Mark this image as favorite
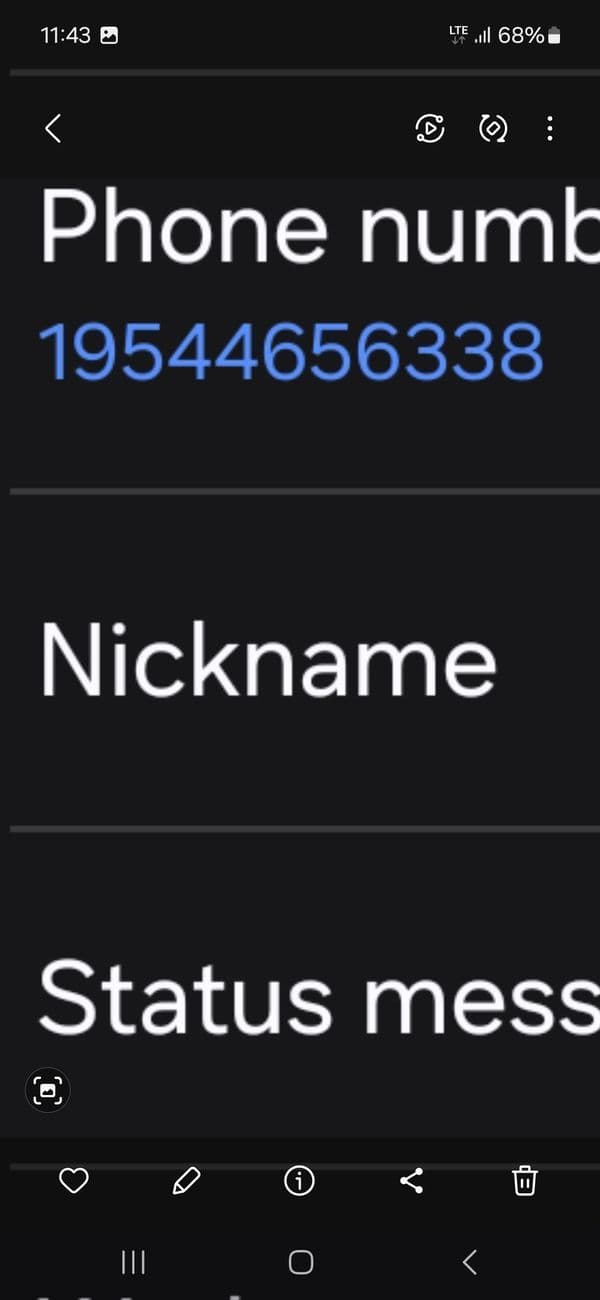The height and width of the screenshot is (1300, 600). coord(74,1181)
